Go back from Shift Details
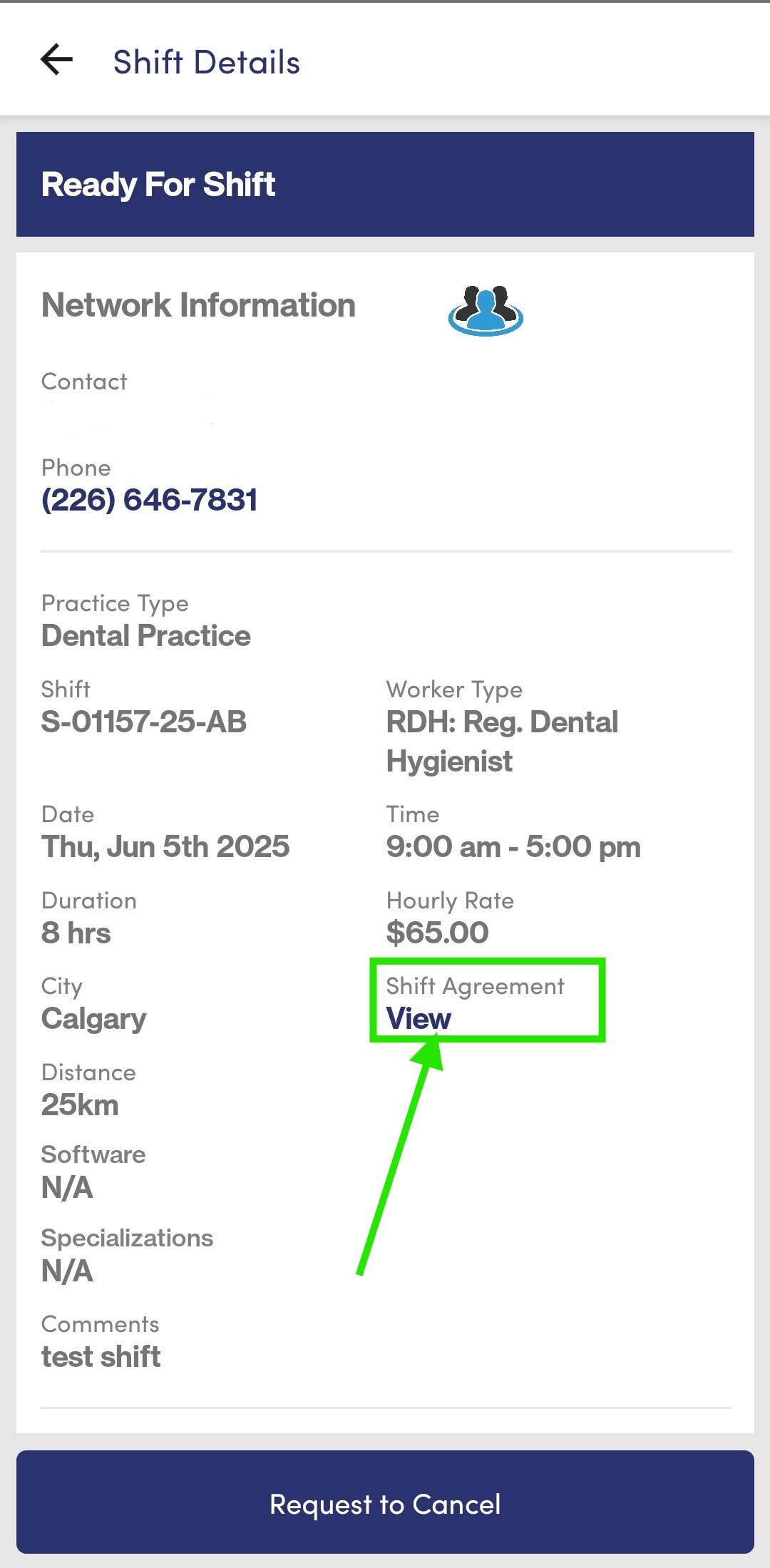 [x=57, y=60]
